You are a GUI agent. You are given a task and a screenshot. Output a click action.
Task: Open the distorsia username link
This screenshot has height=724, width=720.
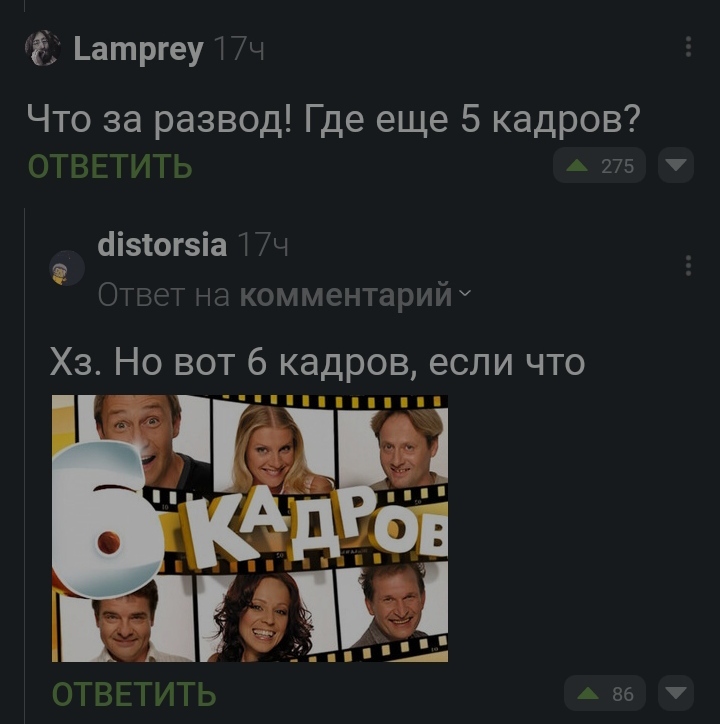pos(162,244)
